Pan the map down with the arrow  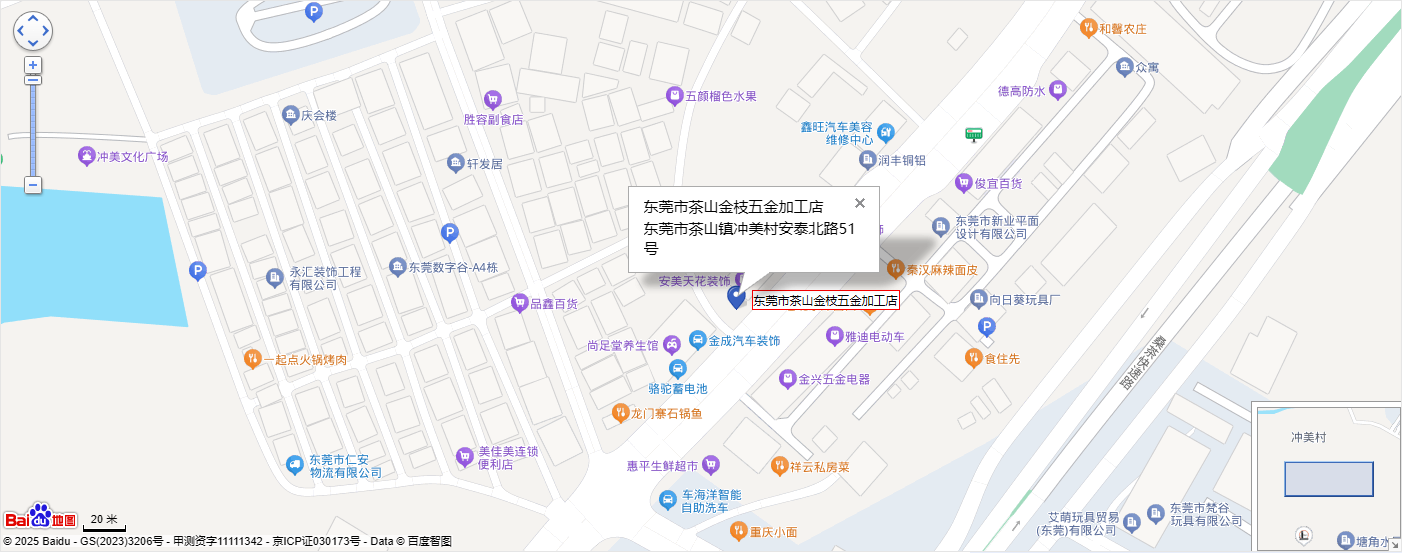[x=32, y=43]
